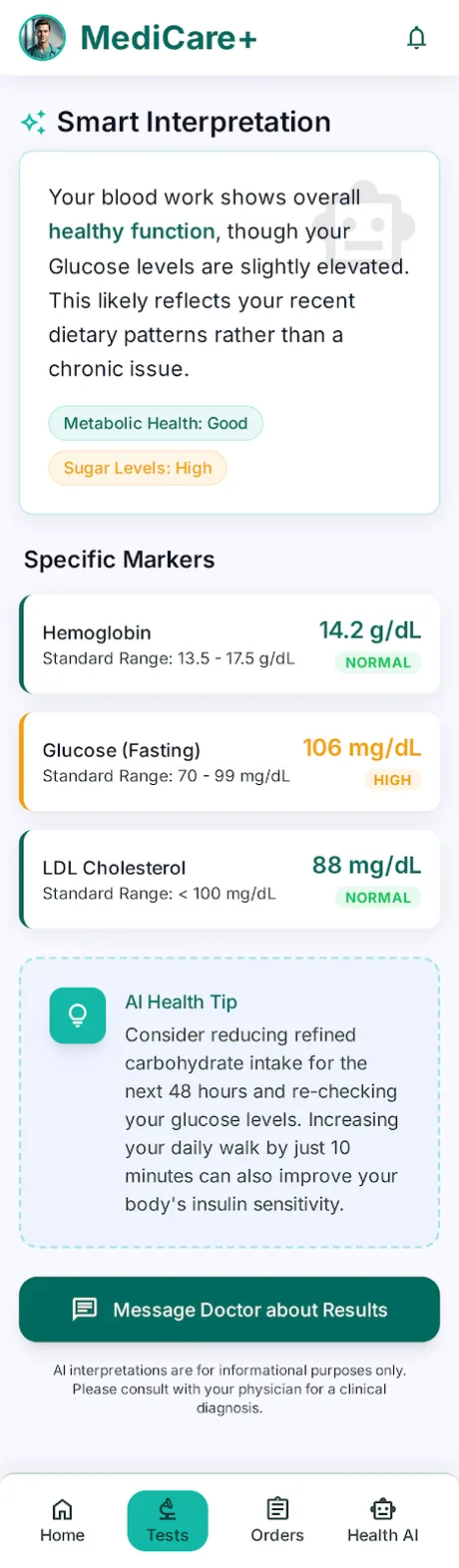Go to the Home tab
This screenshot has height=1568, width=459.
tap(62, 1521)
